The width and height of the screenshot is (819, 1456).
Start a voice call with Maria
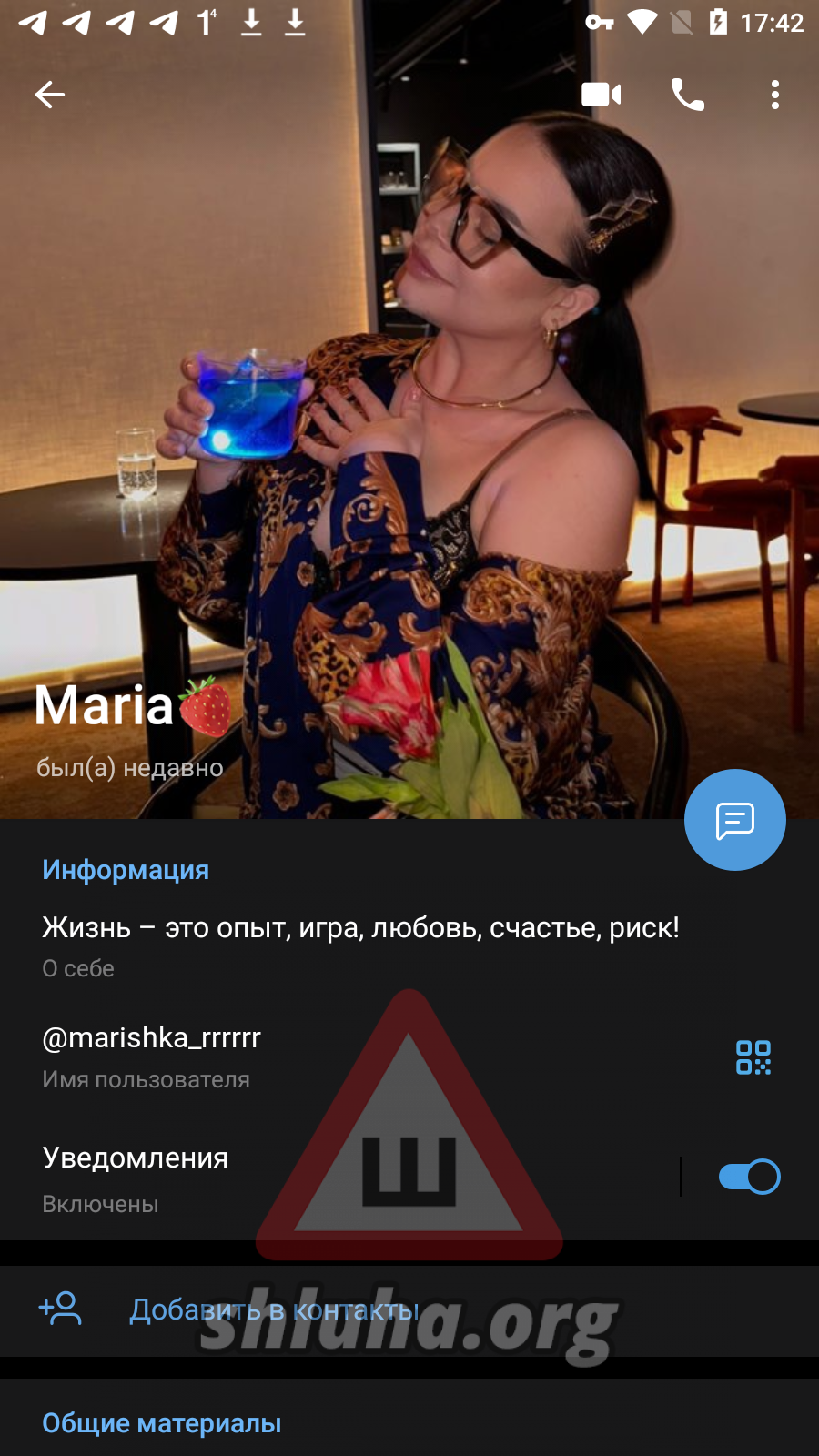point(688,95)
